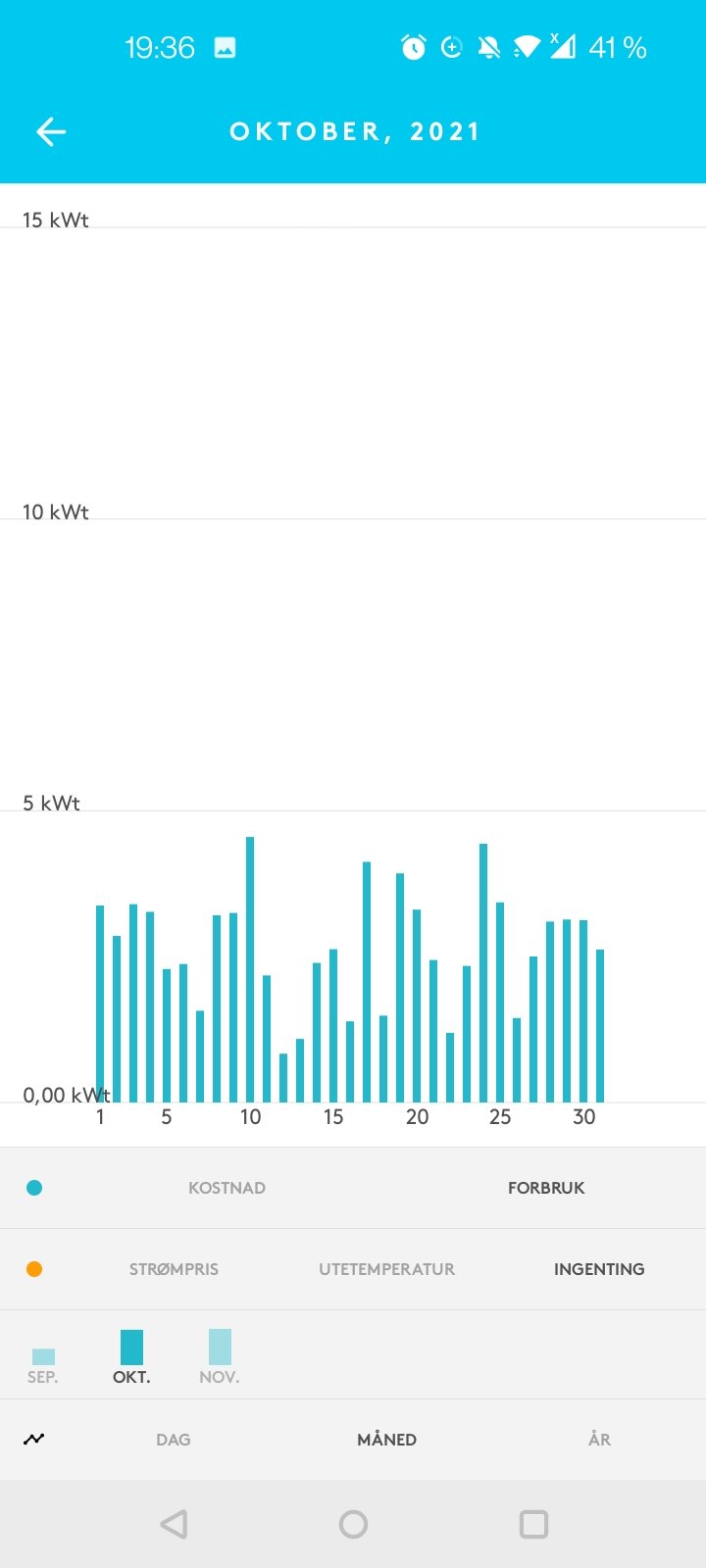Viewport: 706px width, 1568px height.
Task: Choose Ingenting as overlay
Action: coord(599,1269)
